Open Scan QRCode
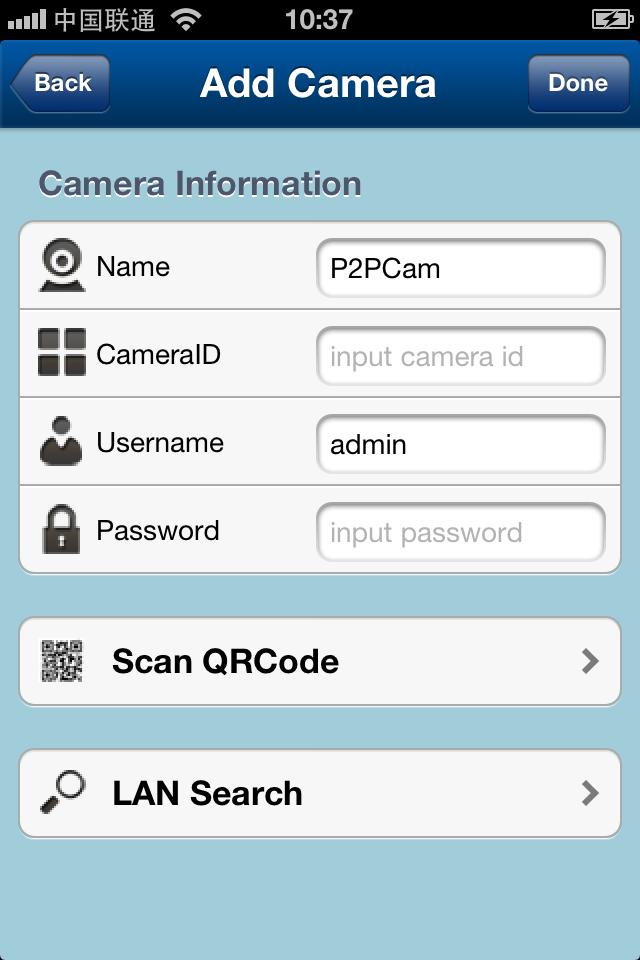640x960 pixels. pyautogui.click(x=320, y=661)
